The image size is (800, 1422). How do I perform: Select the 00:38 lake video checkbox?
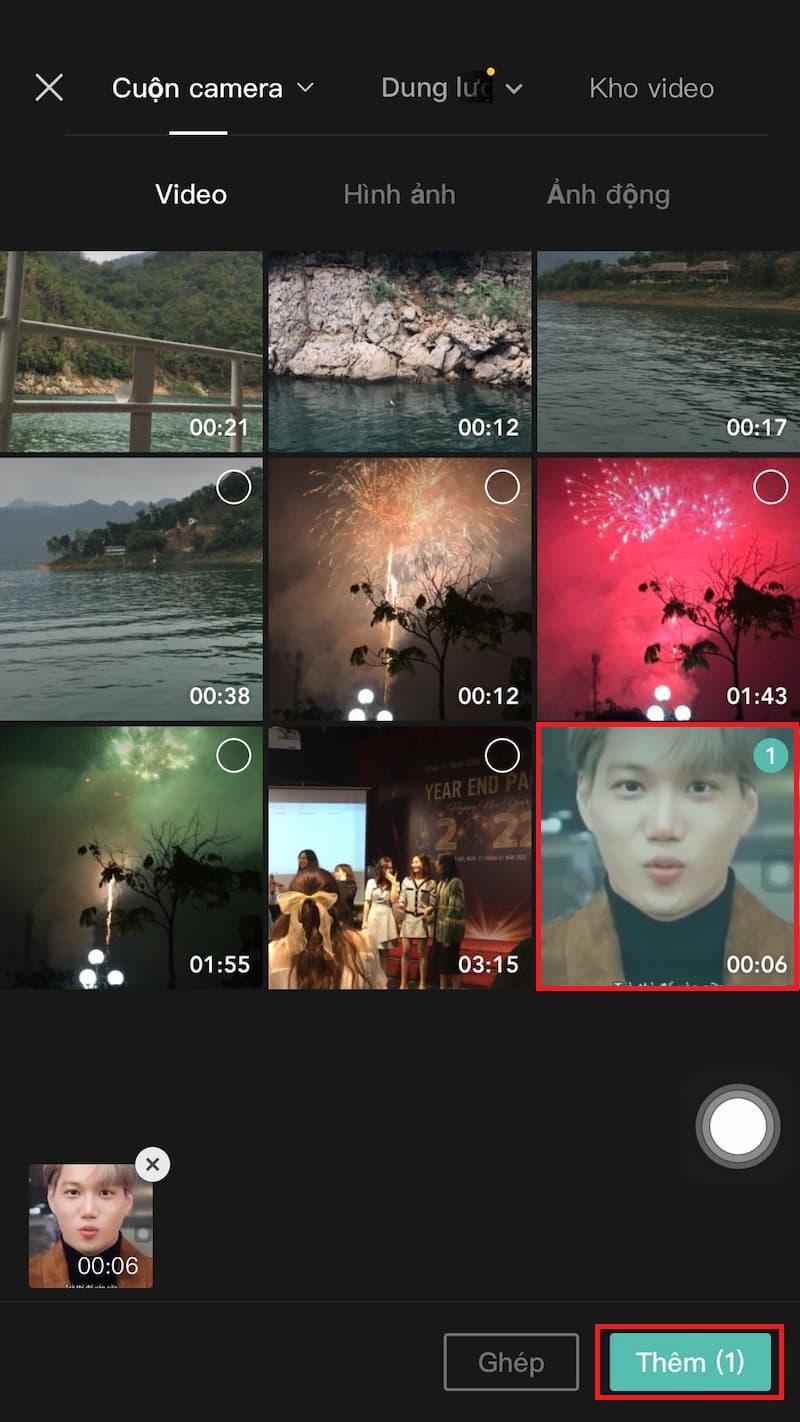[x=233, y=487]
